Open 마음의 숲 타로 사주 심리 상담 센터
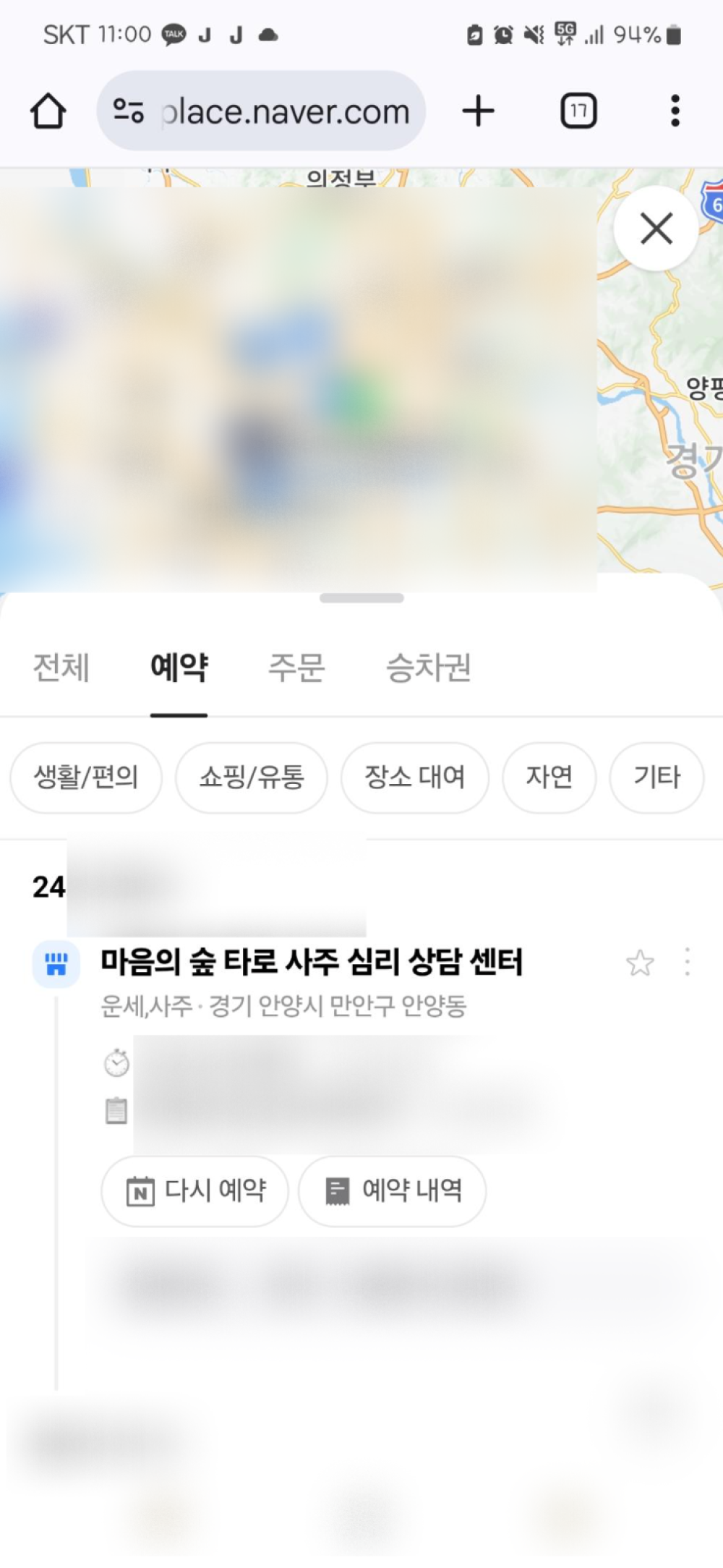This screenshot has width=723, height=1568. pos(312,963)
